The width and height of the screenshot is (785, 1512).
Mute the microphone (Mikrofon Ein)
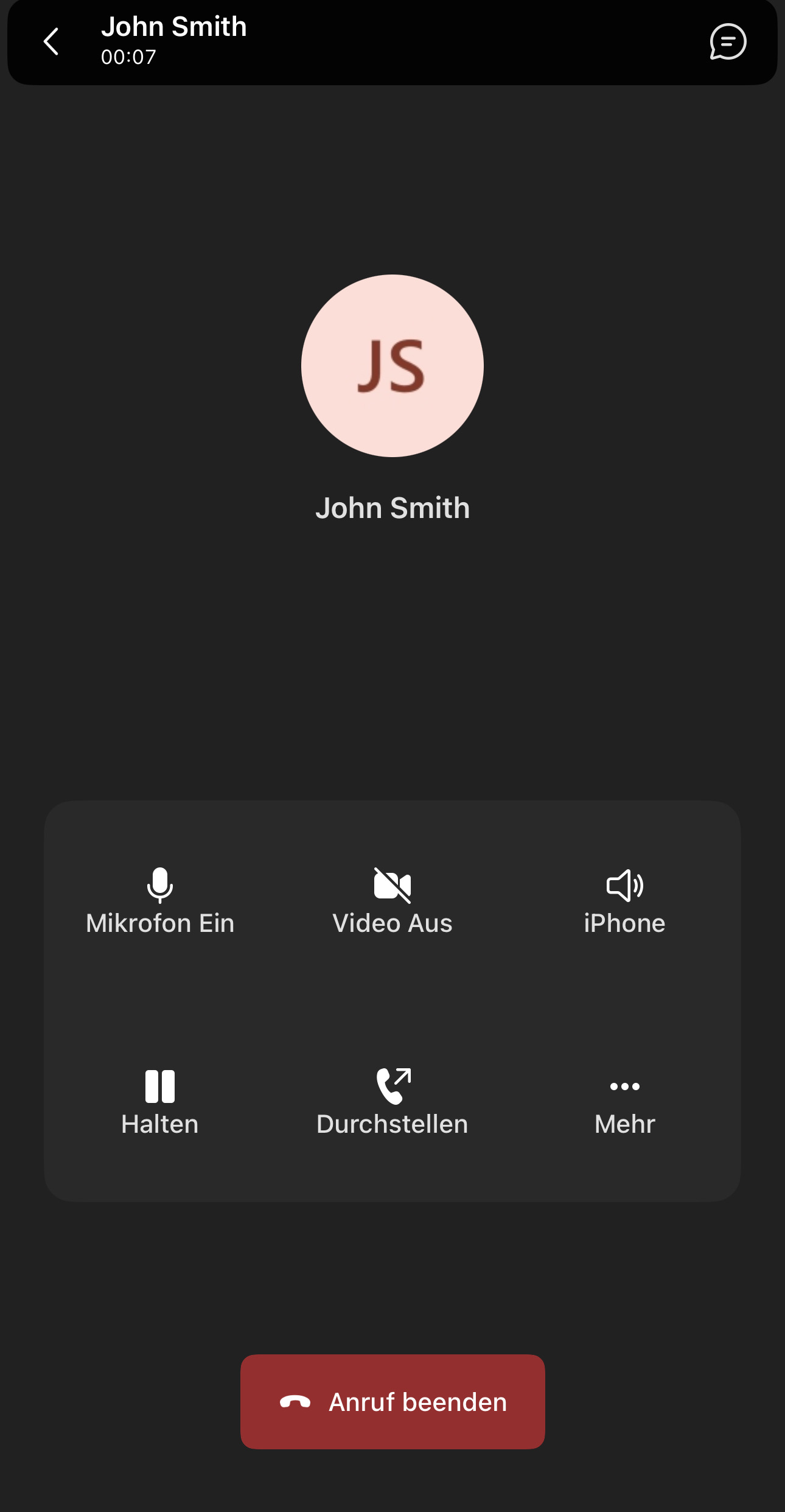click(160, 901)
